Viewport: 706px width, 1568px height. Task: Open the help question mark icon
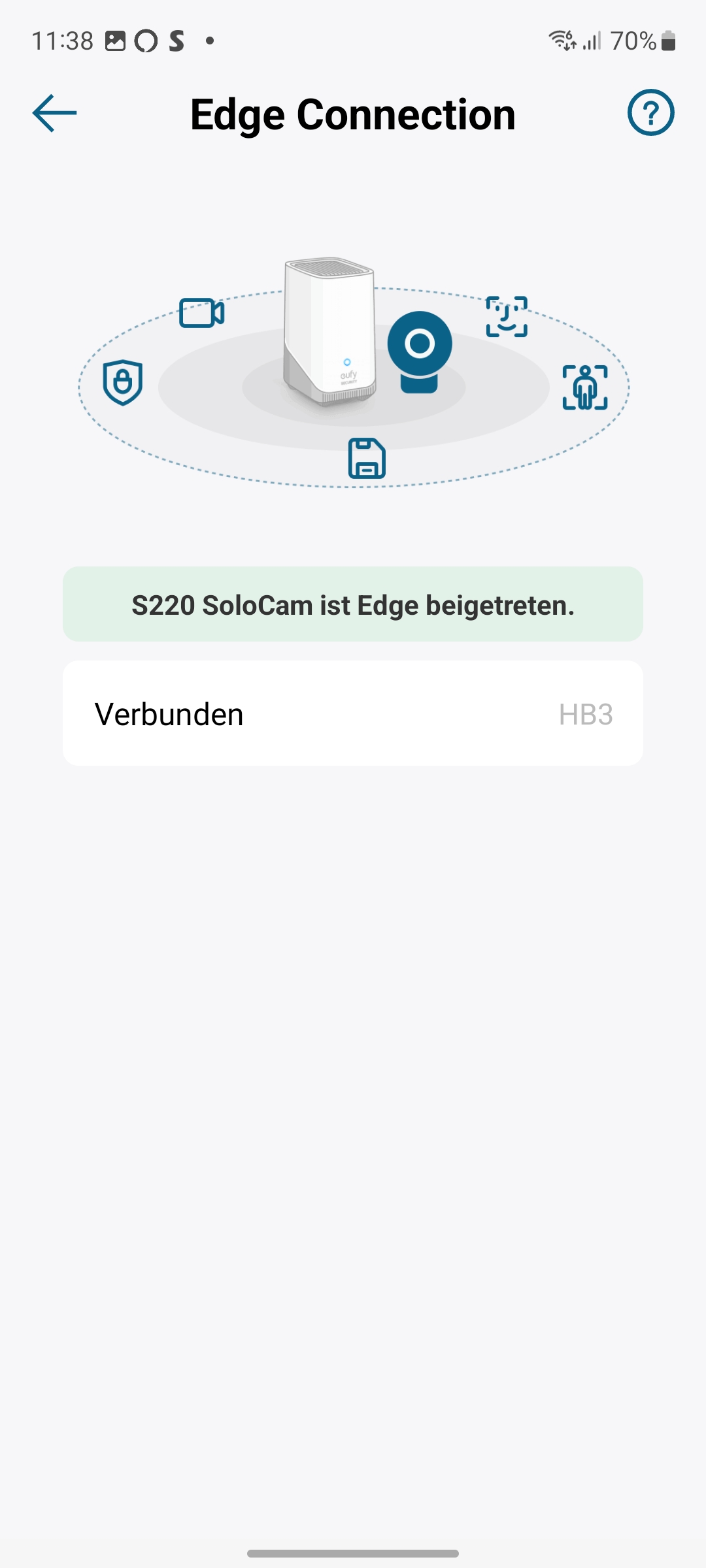(x=650, y=113)
